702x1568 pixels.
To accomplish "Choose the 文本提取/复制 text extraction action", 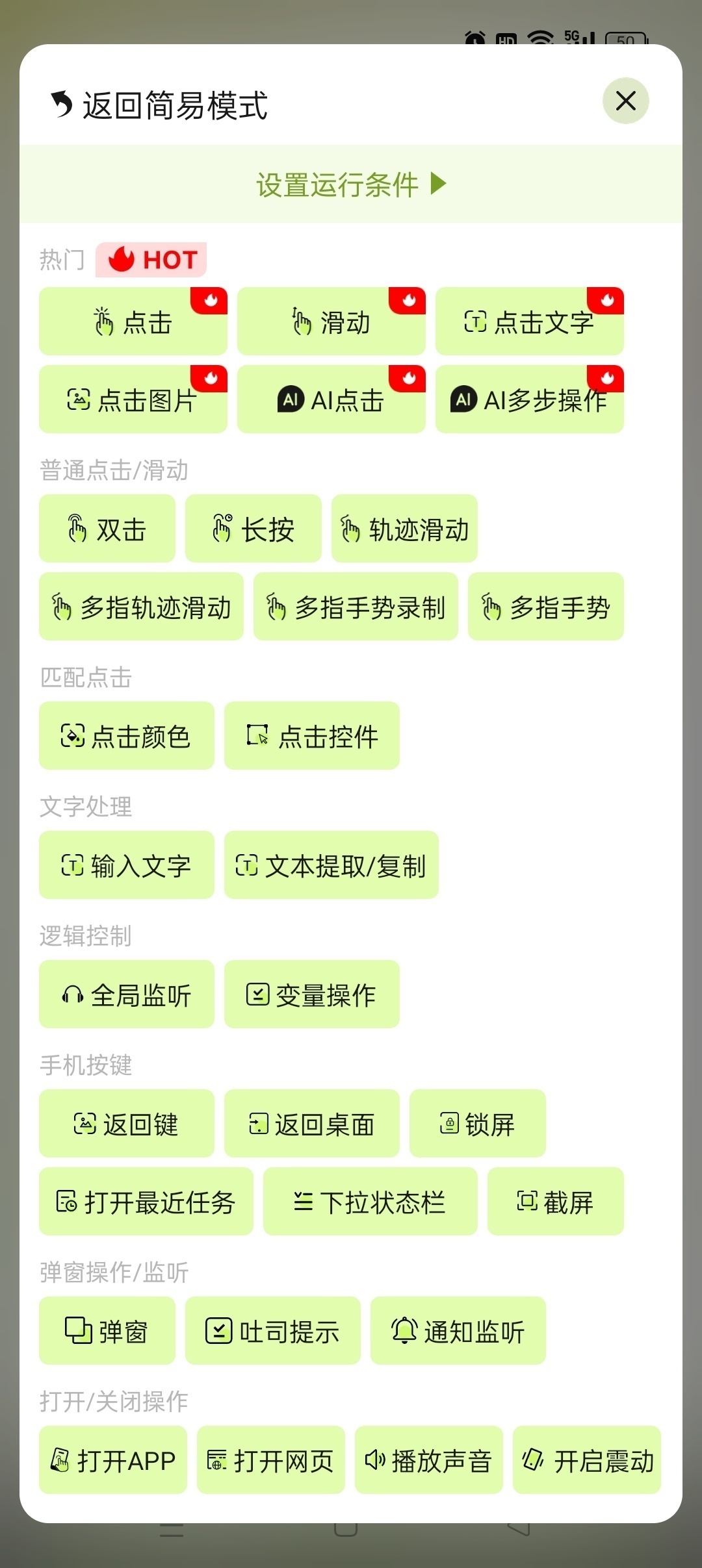I will click(x=331, y=865).
